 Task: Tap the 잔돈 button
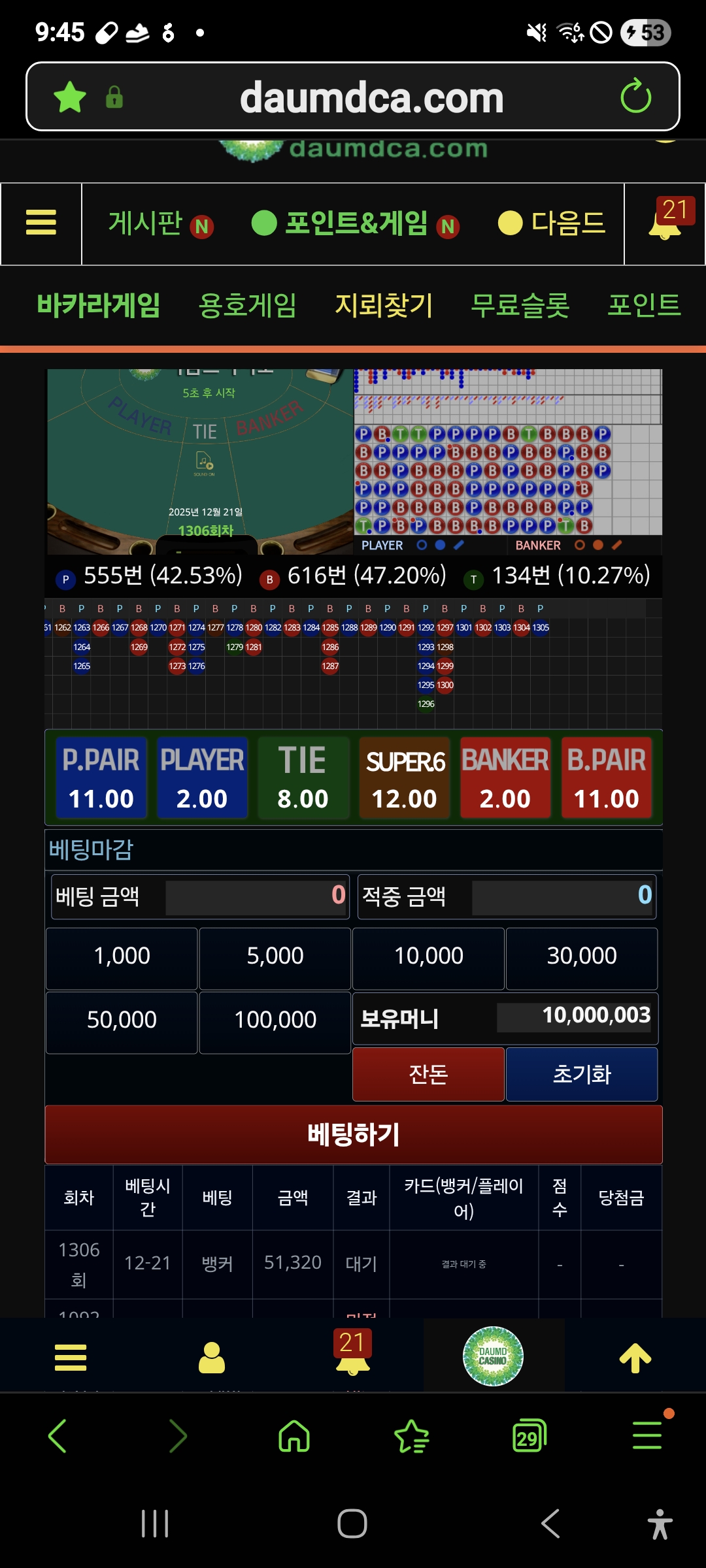pyautogui.click(x=428, y=1074)
